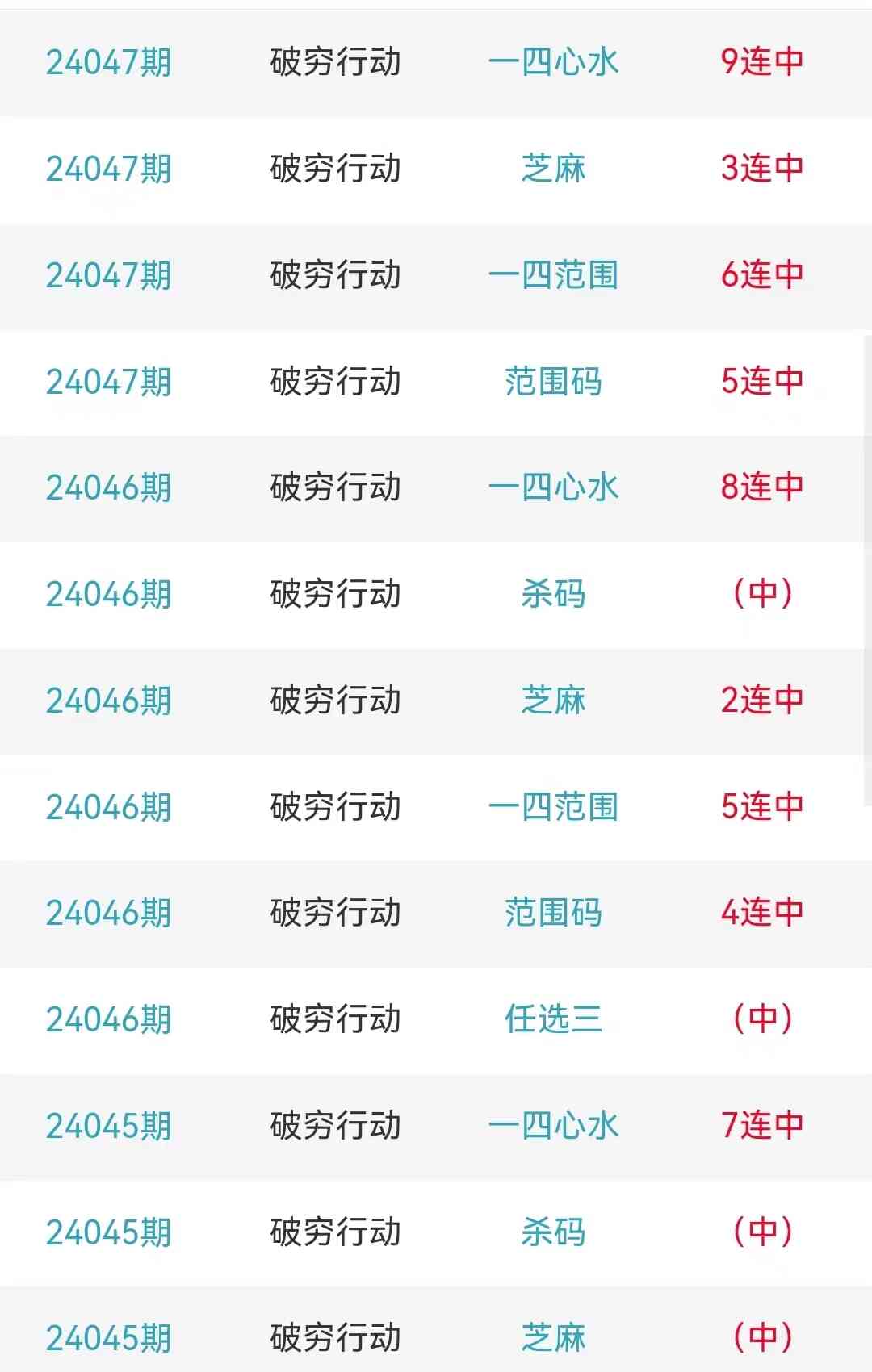This screenshot has width=872, height=1372.
Task: Select the 24046期 一四范围 5连中 entry
Action: 436,807
